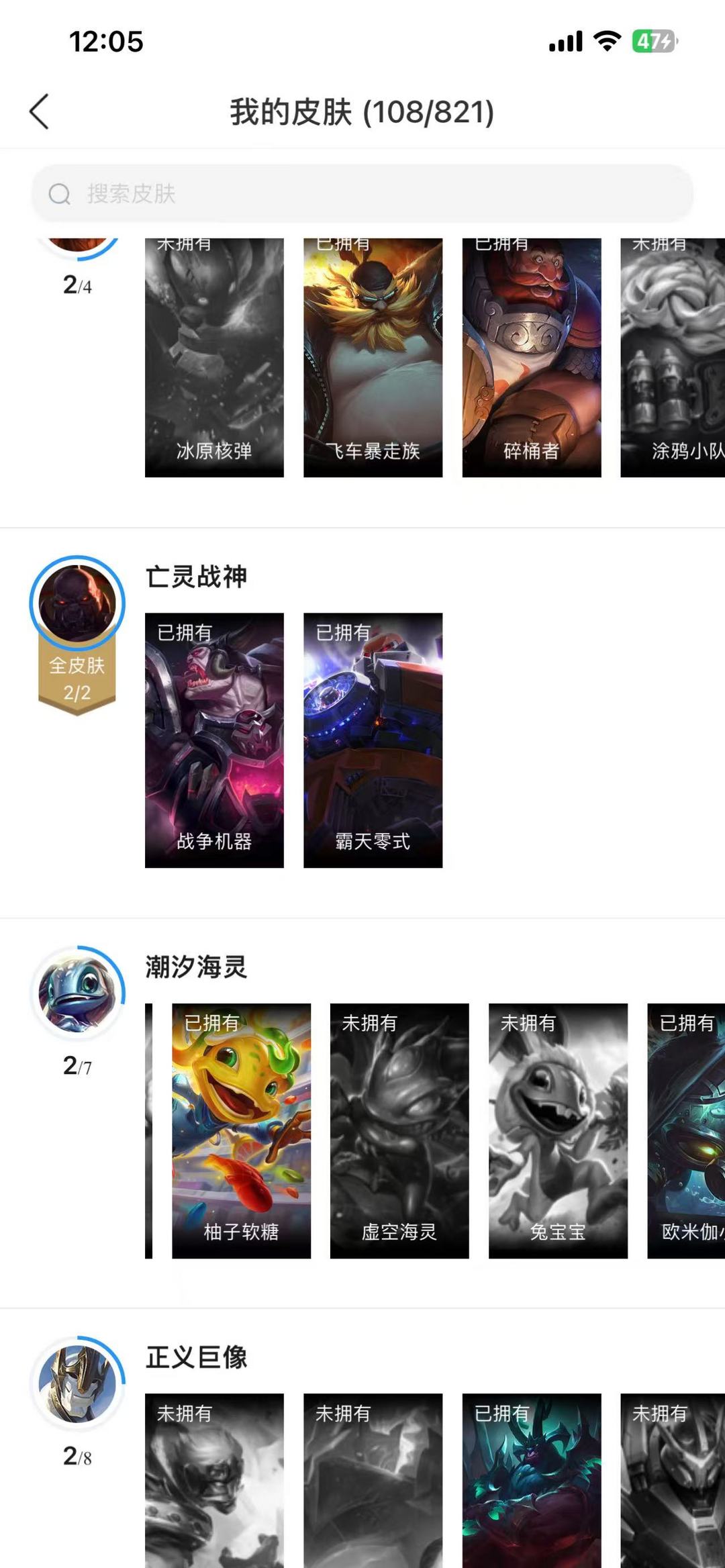Open the 飞车暴走族 skin card
The width and height of the screenshot is (725, 1568).
click(x=374, y=356)
